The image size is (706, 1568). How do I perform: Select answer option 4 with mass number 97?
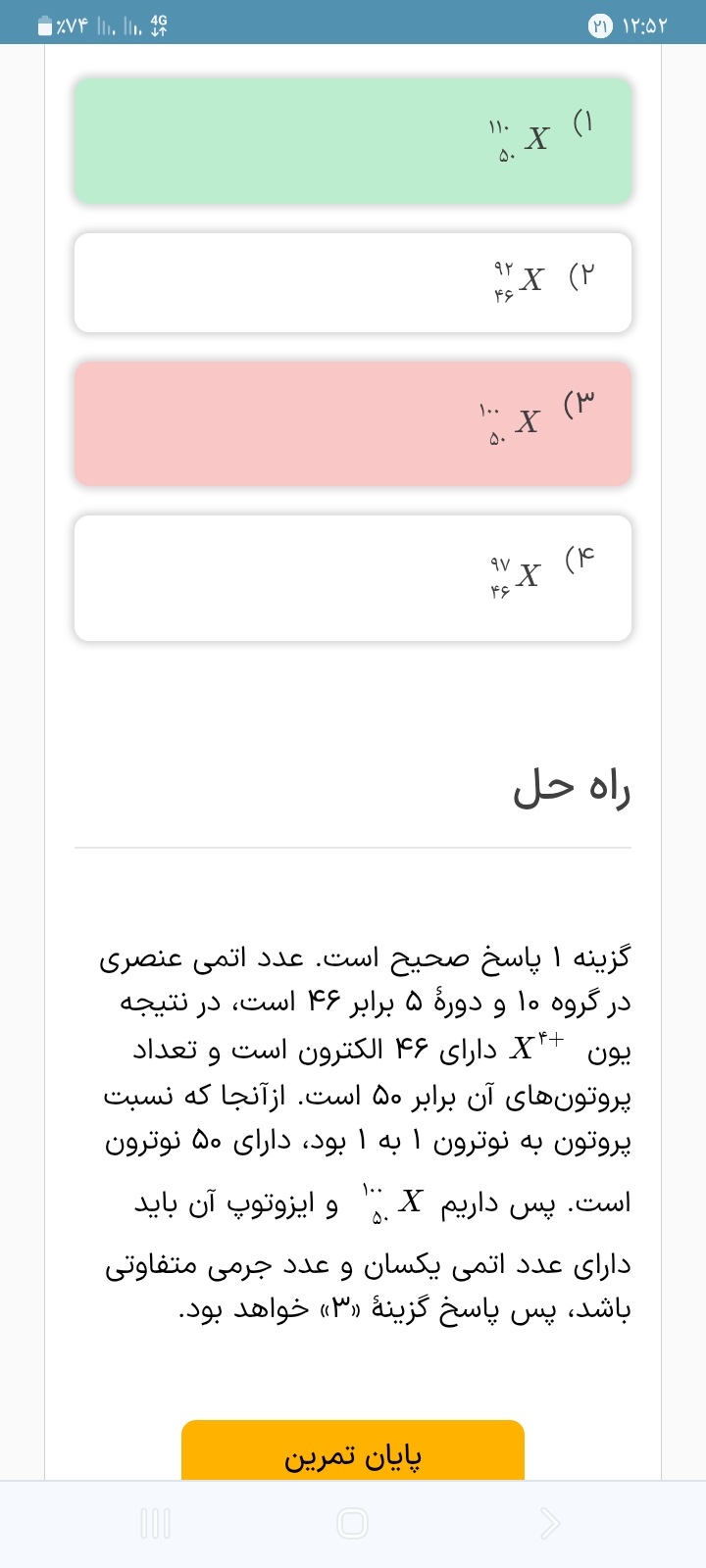[353, 578]
